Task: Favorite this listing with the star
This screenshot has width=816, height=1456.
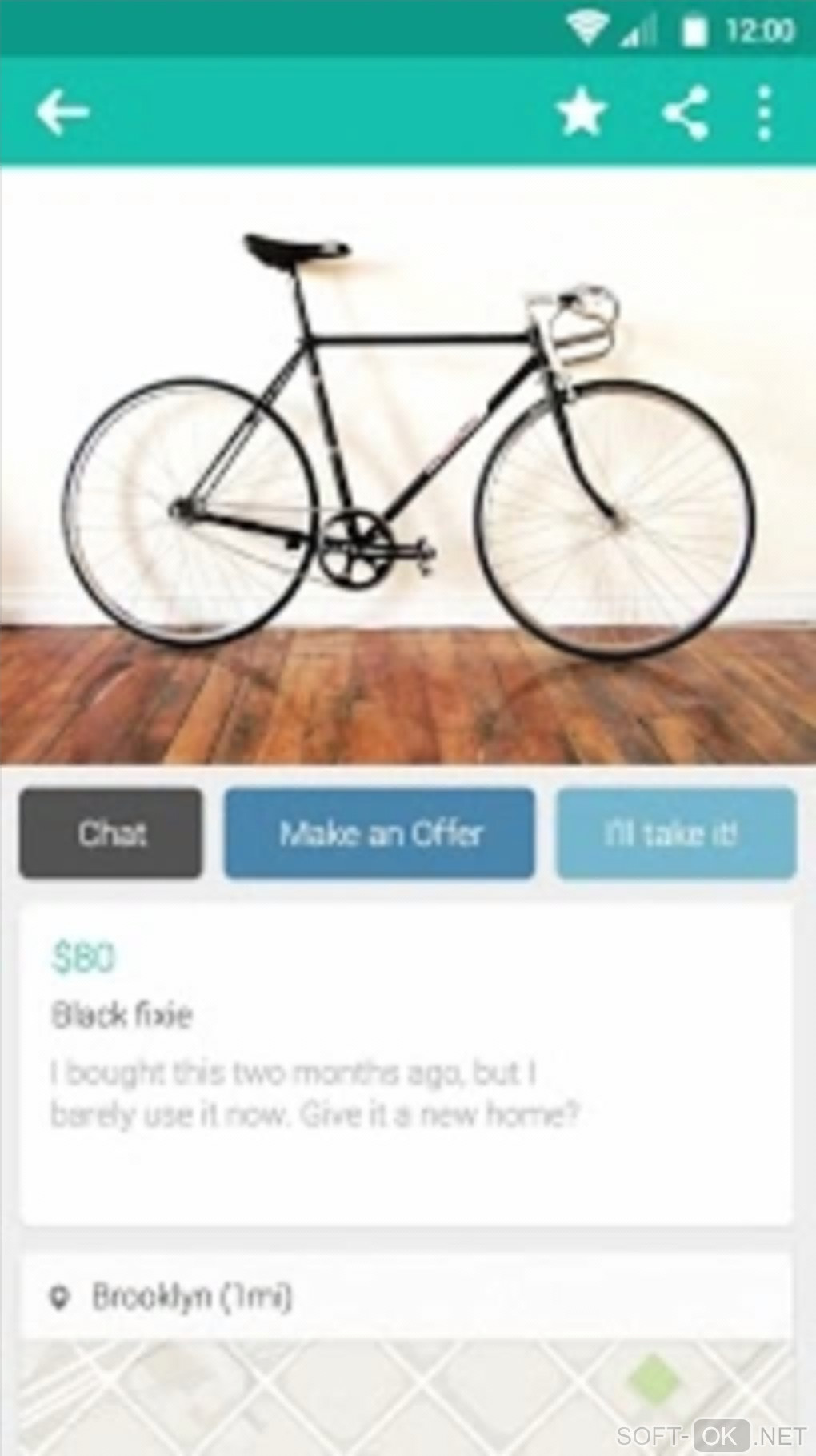Action: (582, 112)
